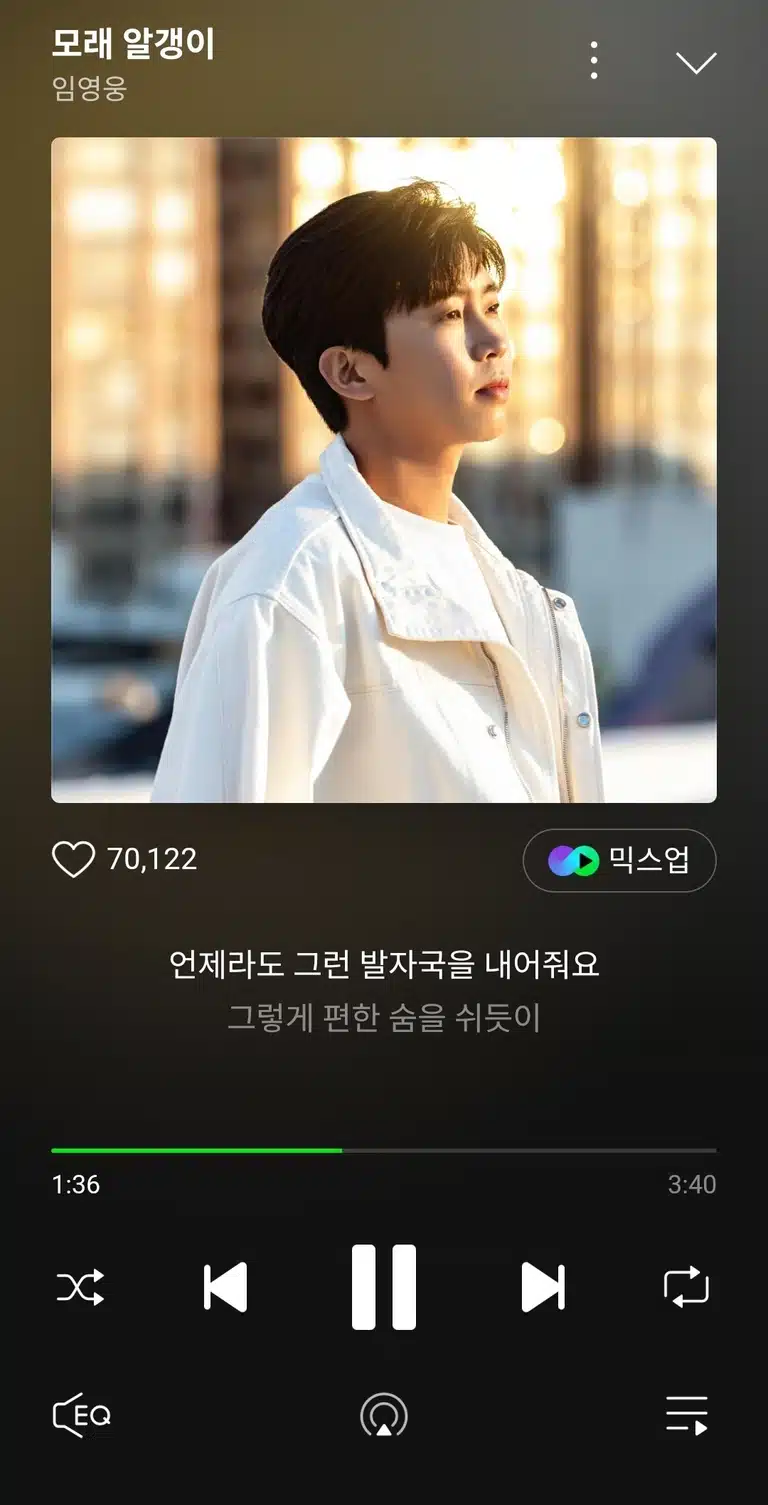Tap the 믹스업 button
768x1505 pixels.
click(x=619, y=860)
